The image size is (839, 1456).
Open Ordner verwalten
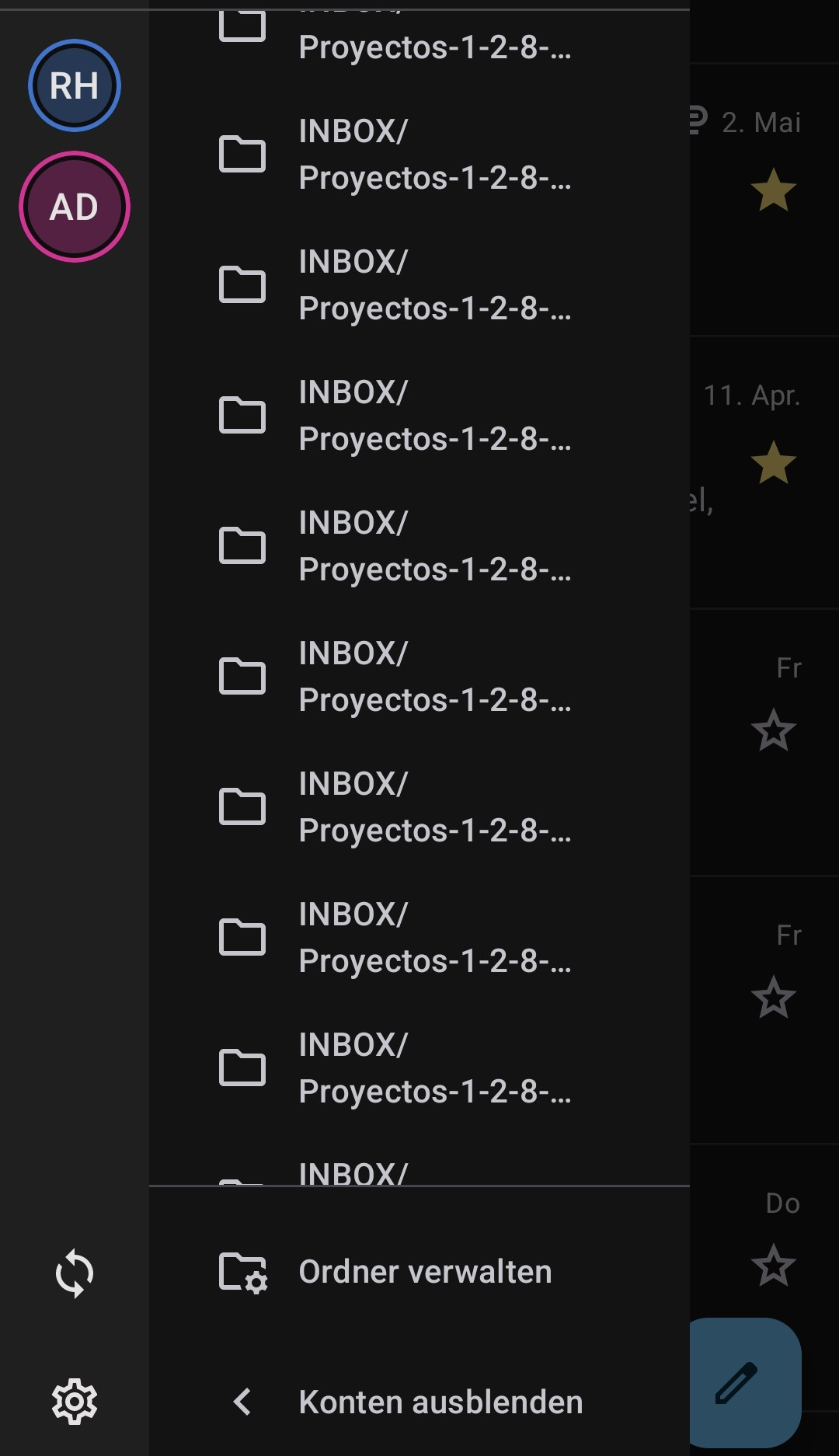(419, 1272)
